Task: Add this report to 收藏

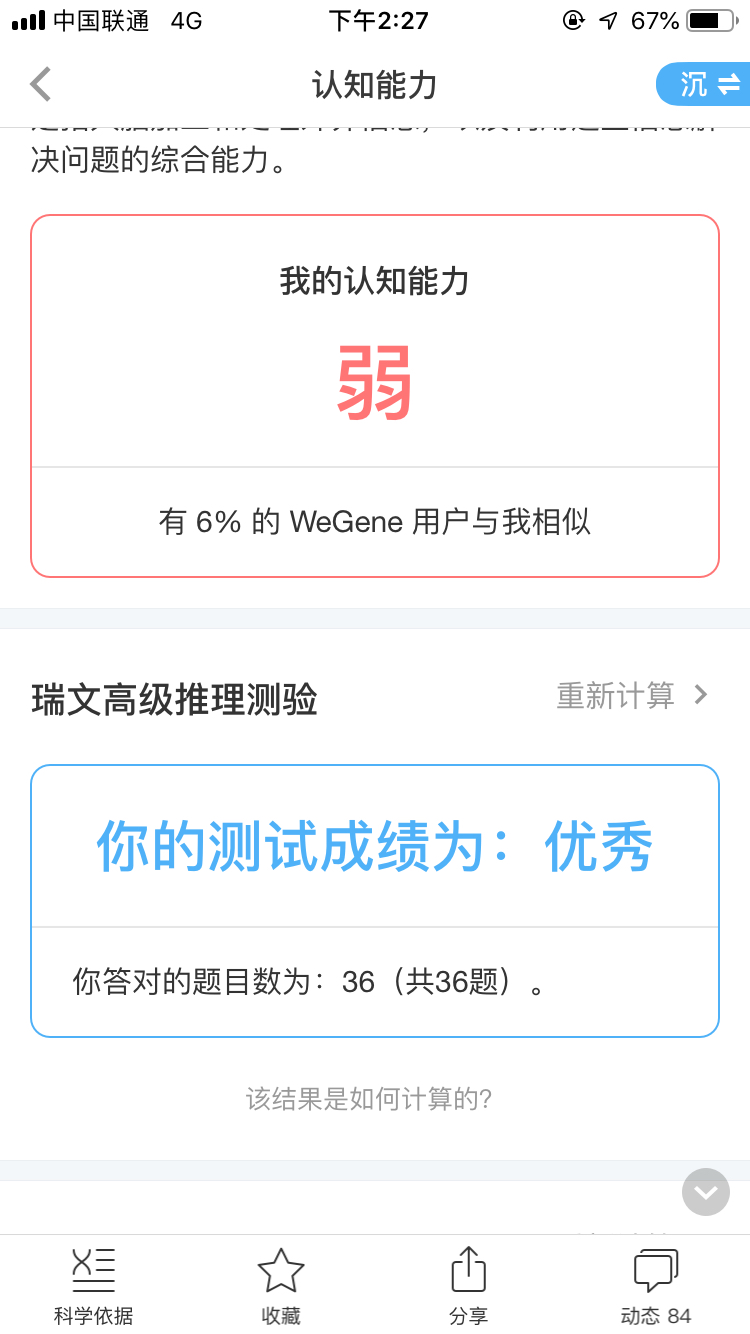Action: pyautogui.click(x=281, y=1286)
